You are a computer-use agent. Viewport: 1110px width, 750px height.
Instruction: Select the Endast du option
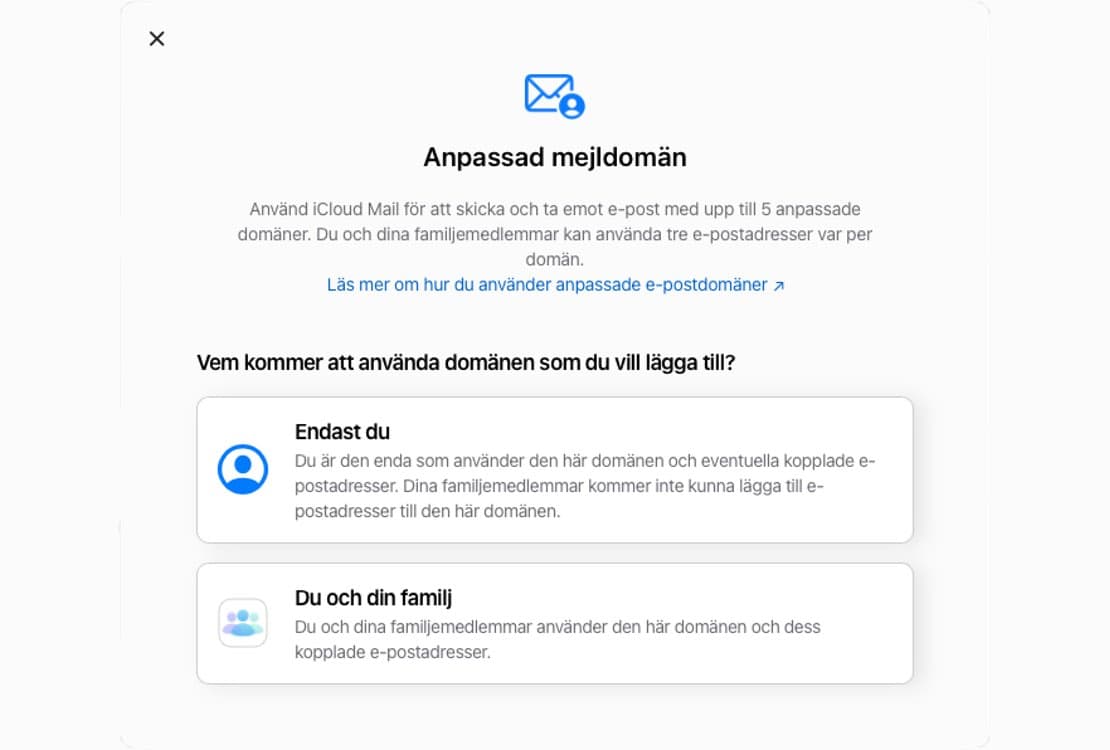click(554, 470)
